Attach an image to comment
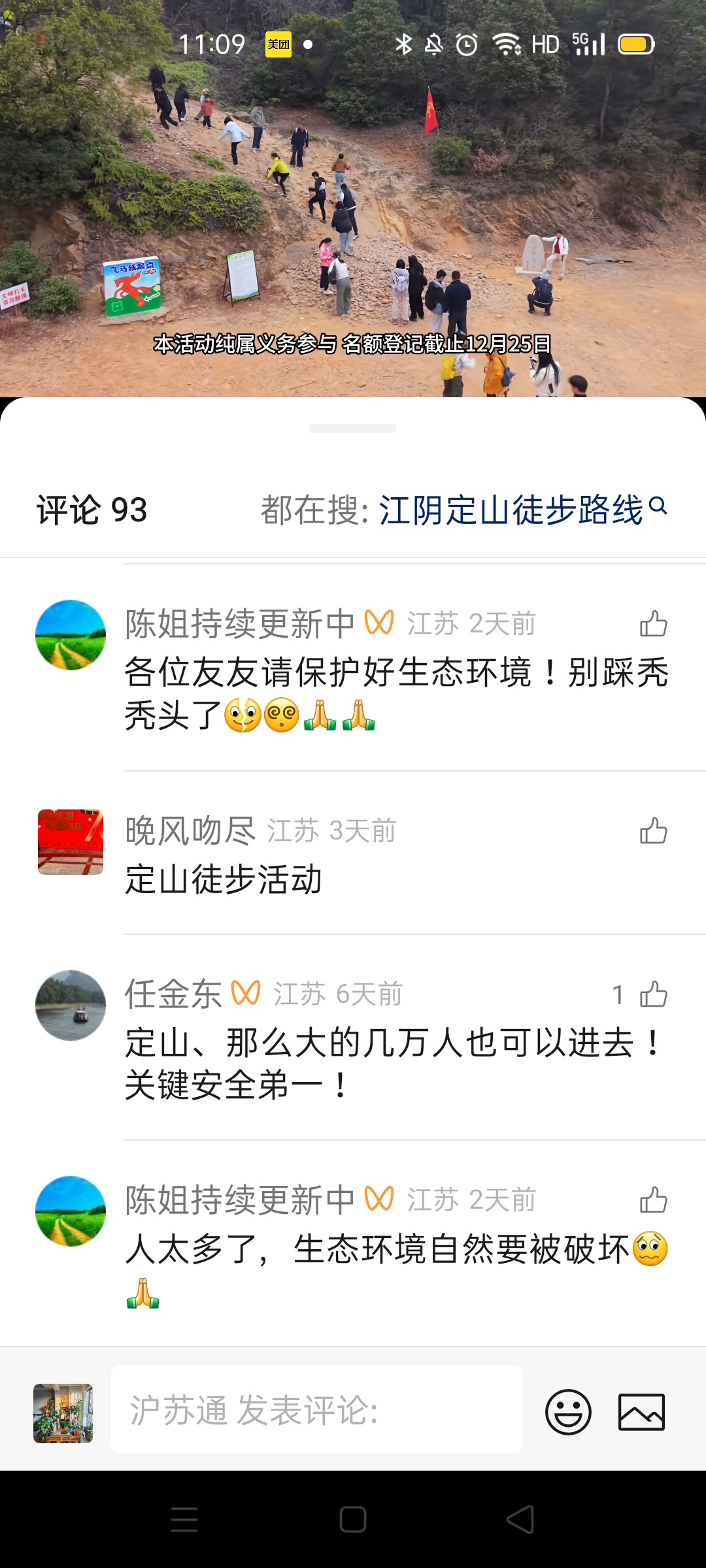This screenshot has height=1568, width=706. point(641,1411)
